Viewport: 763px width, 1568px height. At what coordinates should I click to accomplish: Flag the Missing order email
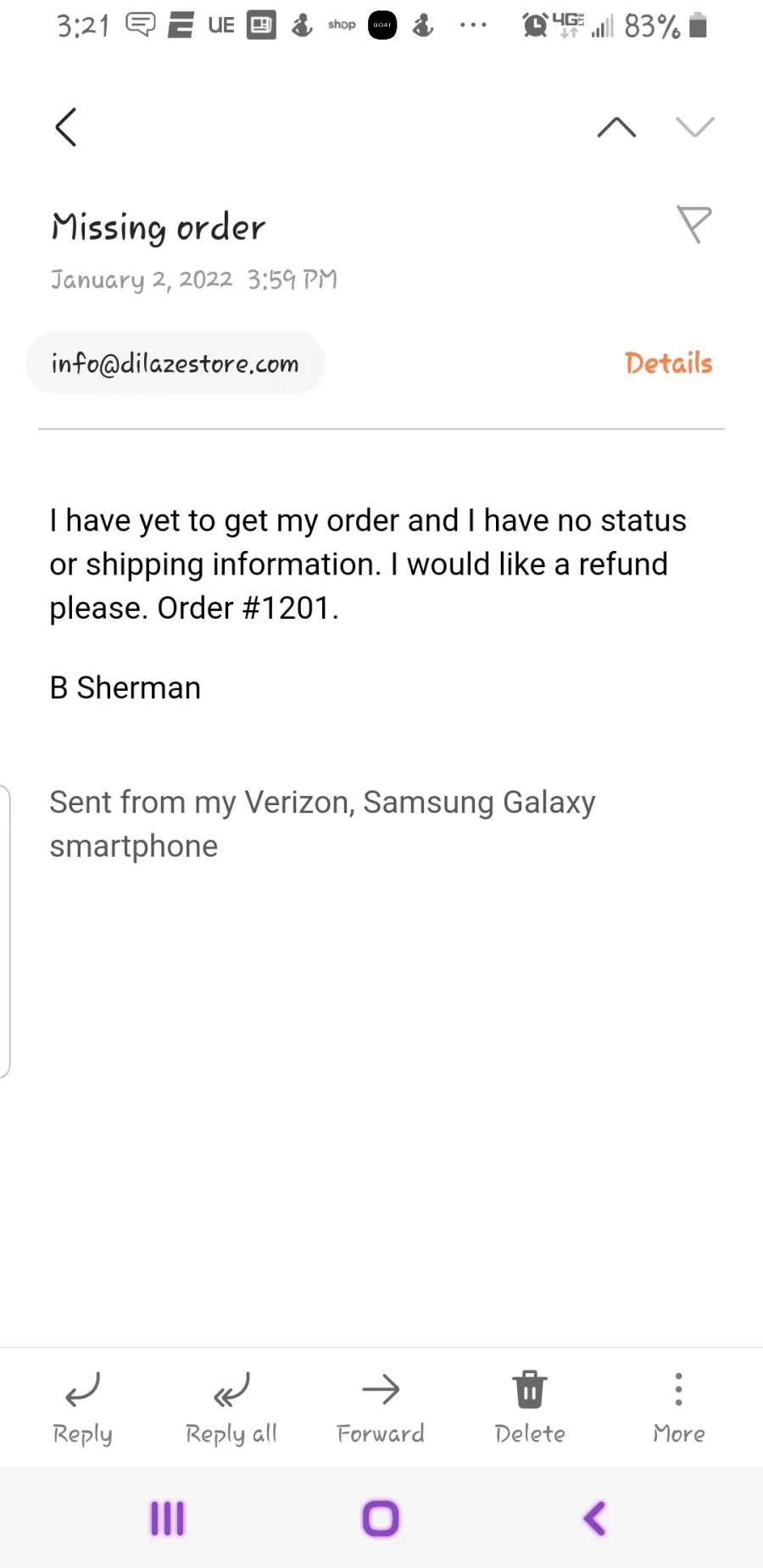pos(694,225)
